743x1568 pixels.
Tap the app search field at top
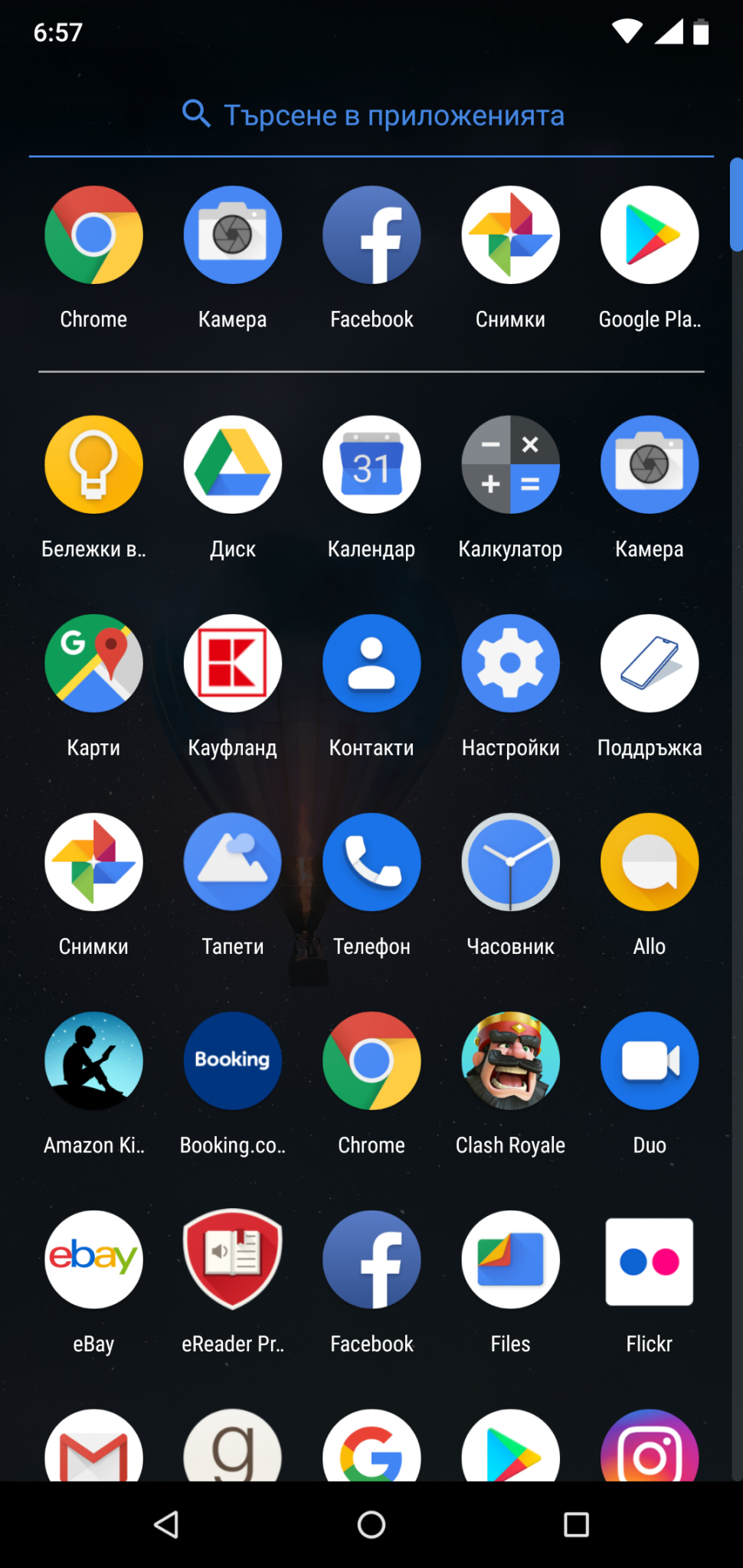371,116
